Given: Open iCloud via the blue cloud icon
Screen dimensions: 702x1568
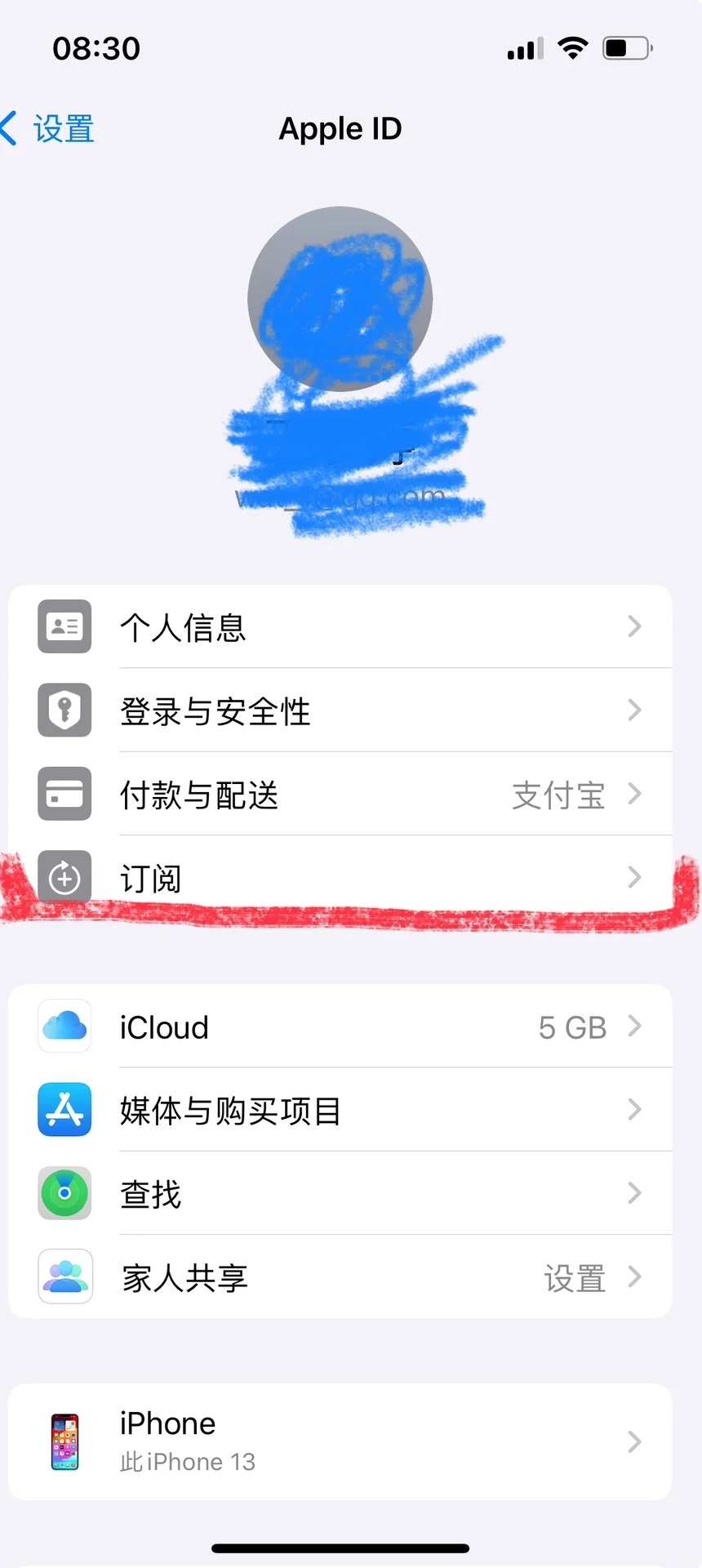Looking at the screenshot, I should (x=64, y=1027).
